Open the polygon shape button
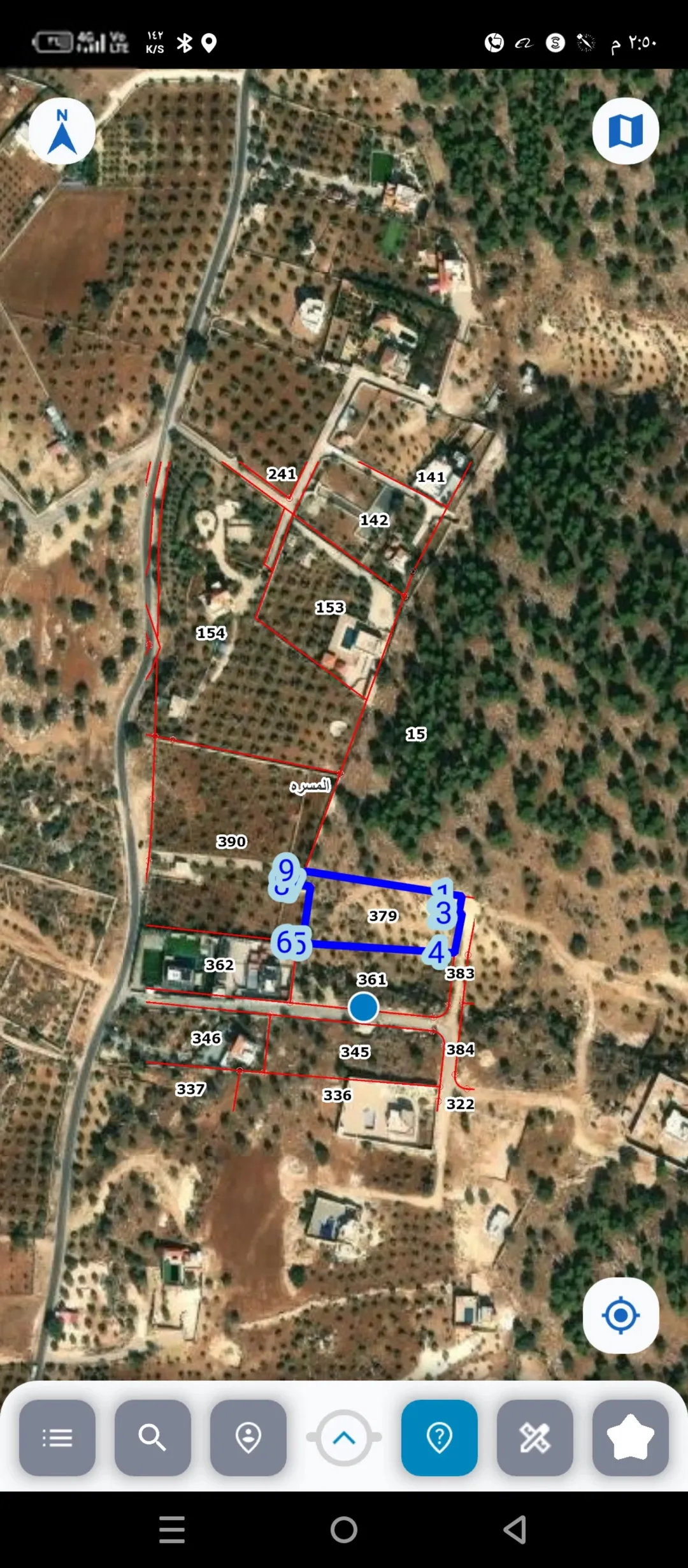The image size is (688, 1568). (631, 1437)
